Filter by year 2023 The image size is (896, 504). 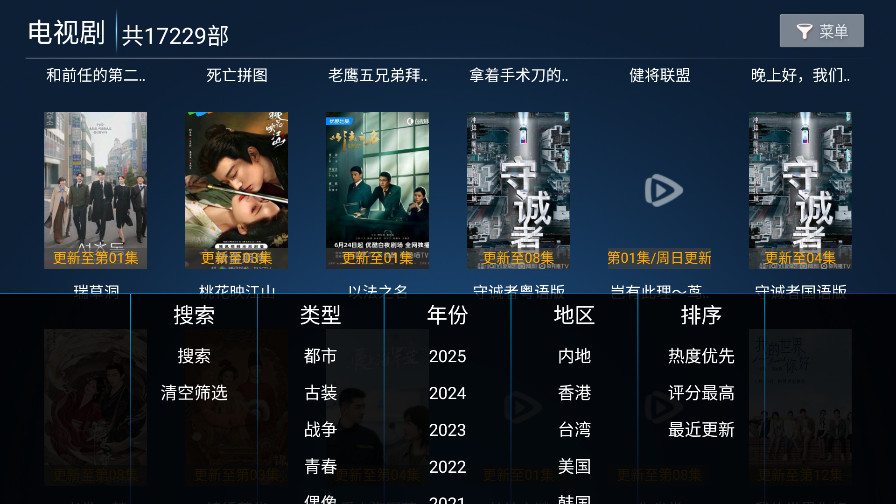[447, 430]
